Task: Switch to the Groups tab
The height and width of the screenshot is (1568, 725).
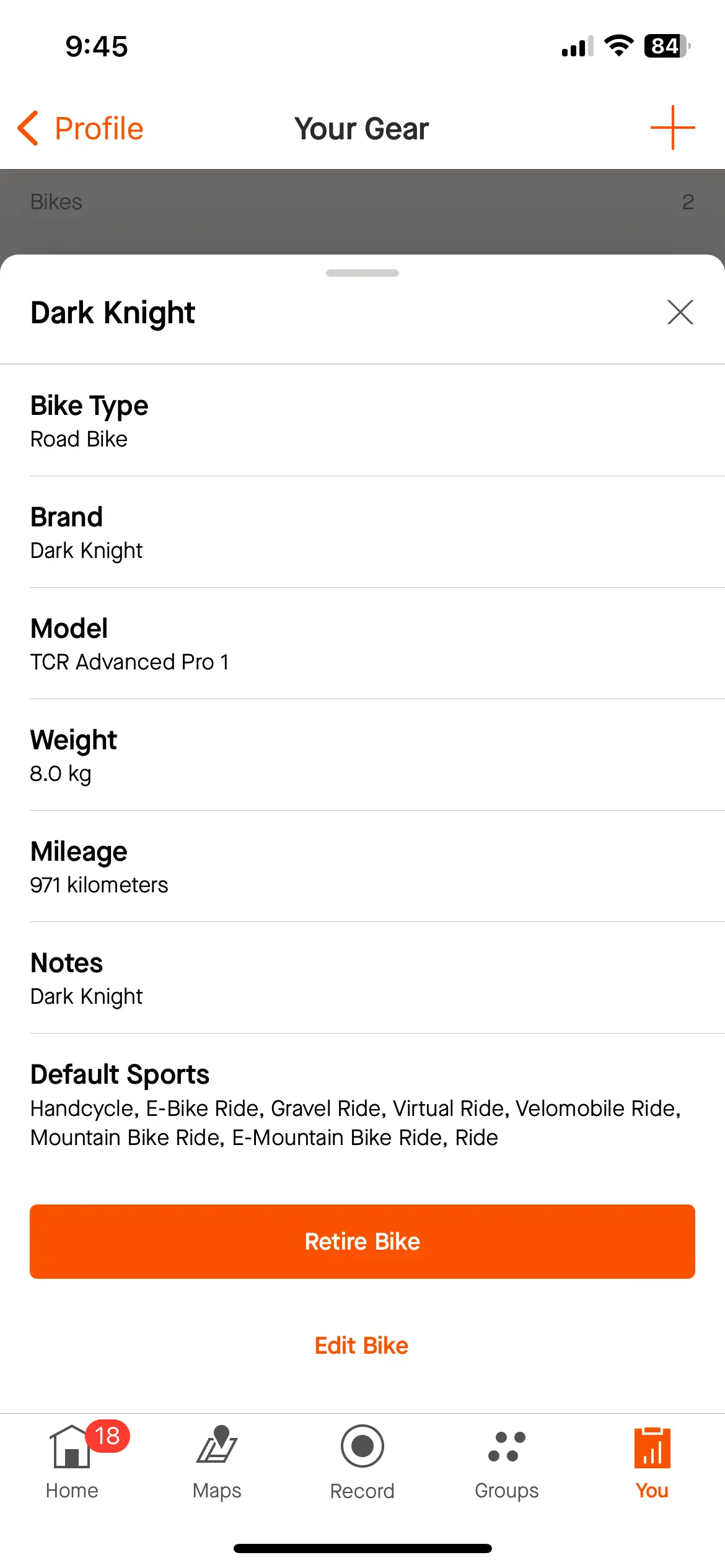Action: pos(507,1461)
